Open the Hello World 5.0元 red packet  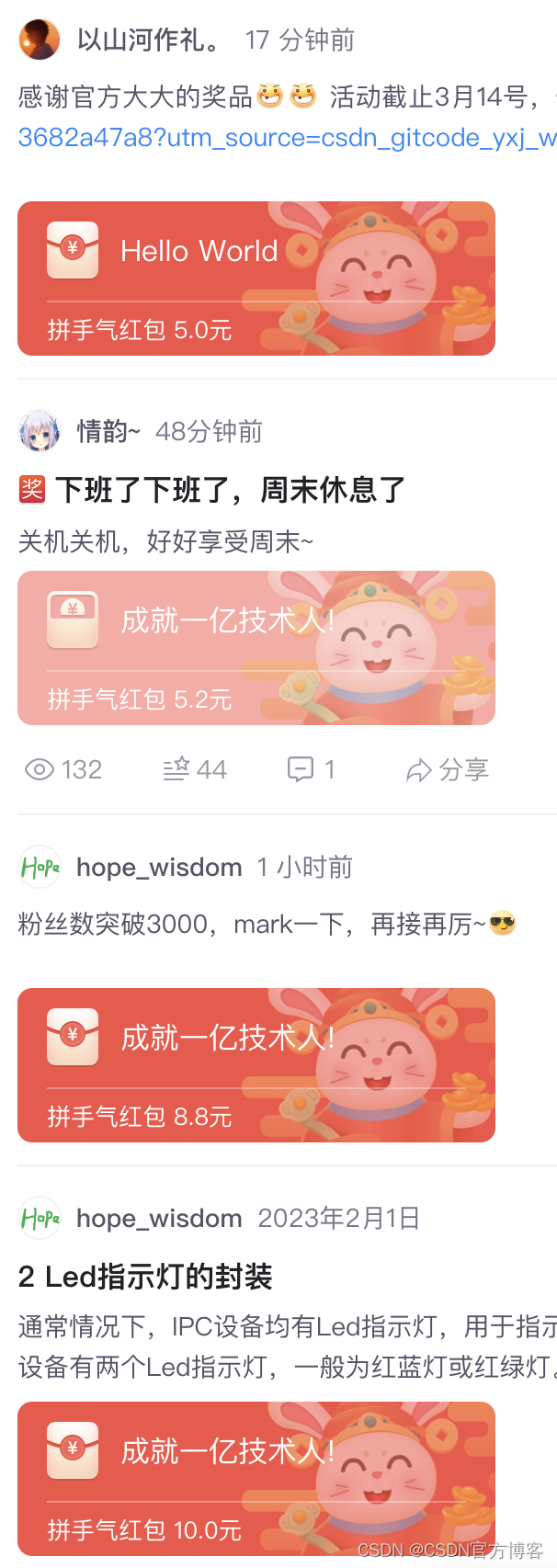click(x=256, y=278)
